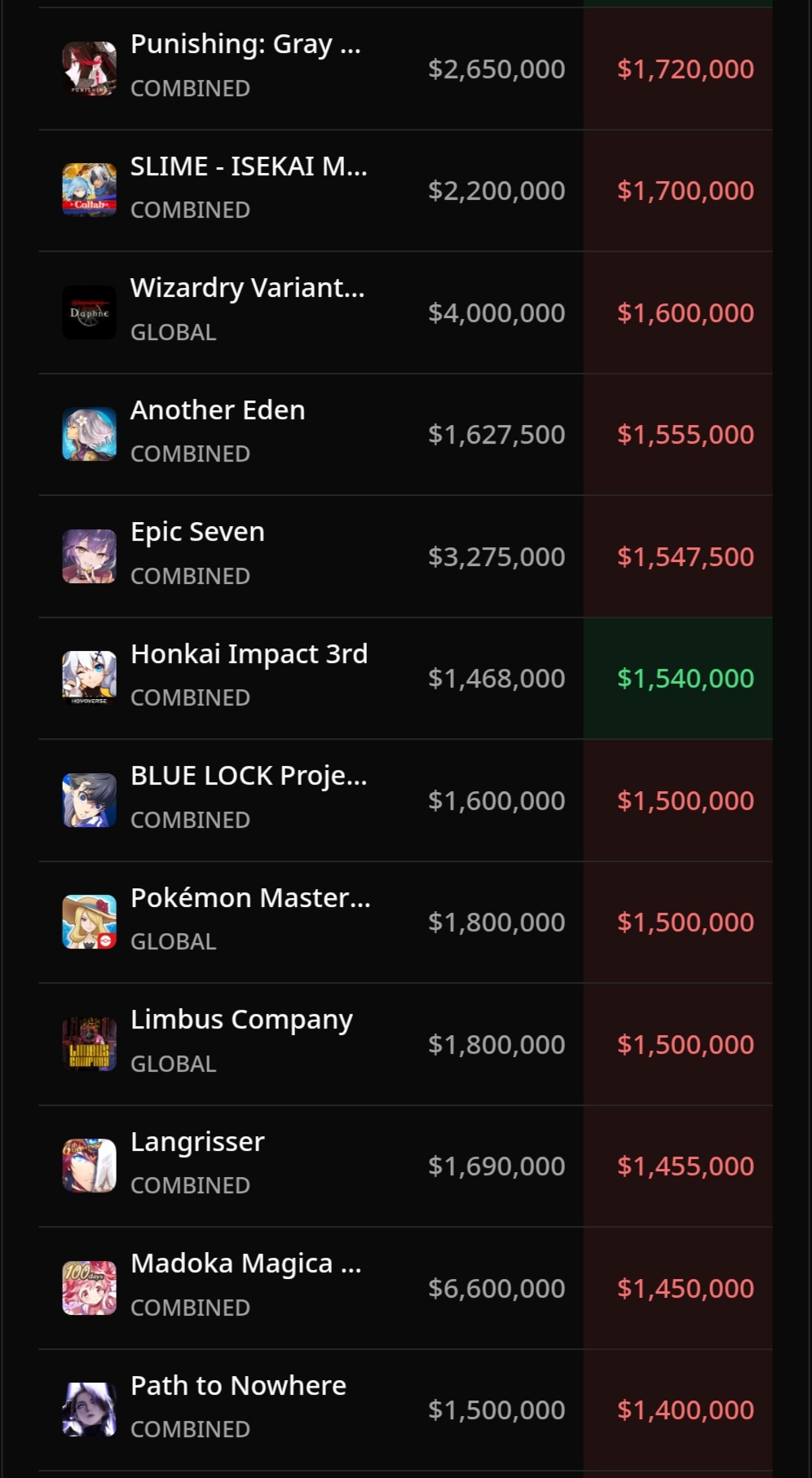Open the Epic Seven row
812x1478 pixels.
pyautogui.click(x=405, y=556)
